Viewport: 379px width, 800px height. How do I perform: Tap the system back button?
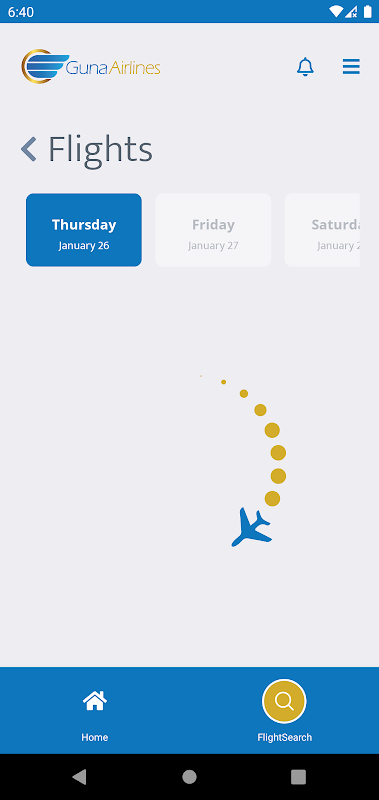click(x=80, y=777)
